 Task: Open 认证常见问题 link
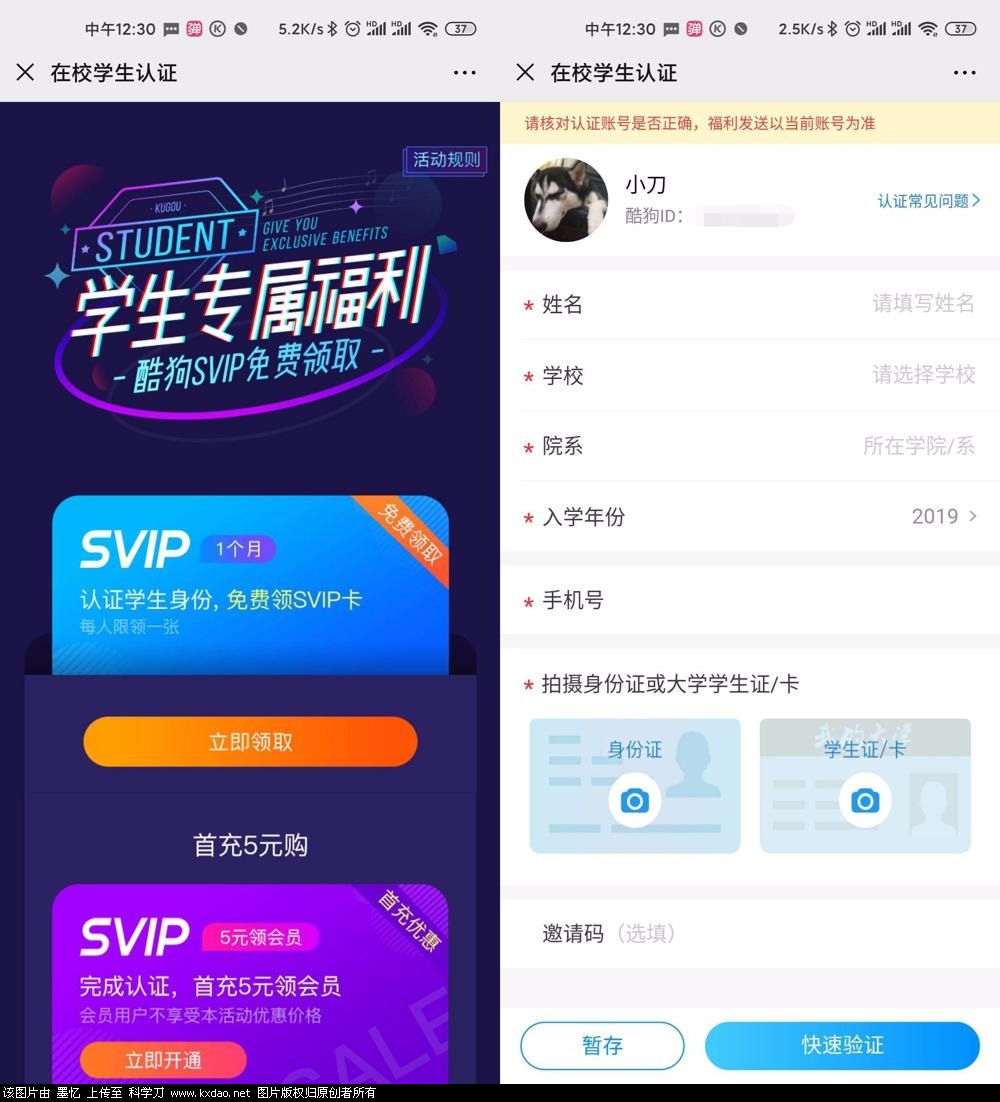tap(928, 201)
